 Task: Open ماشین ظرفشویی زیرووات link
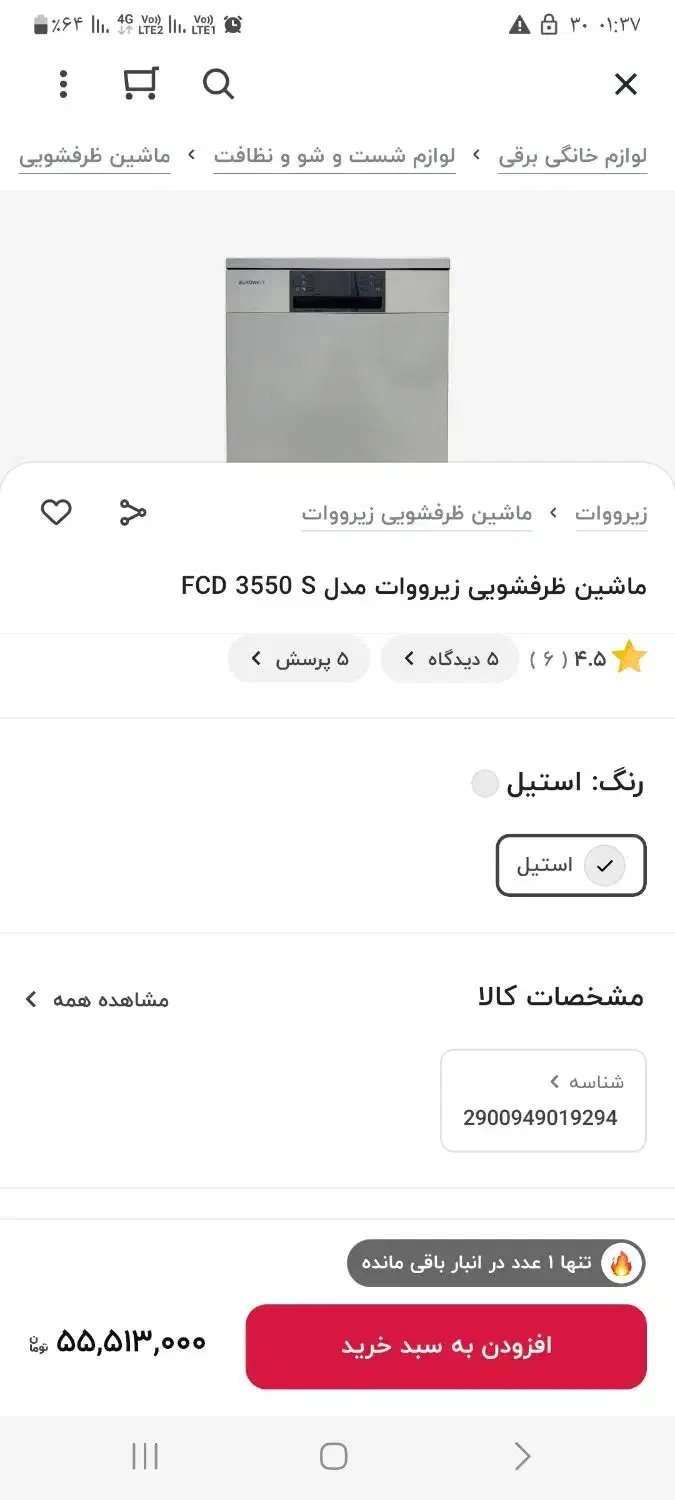pos(416,514)
